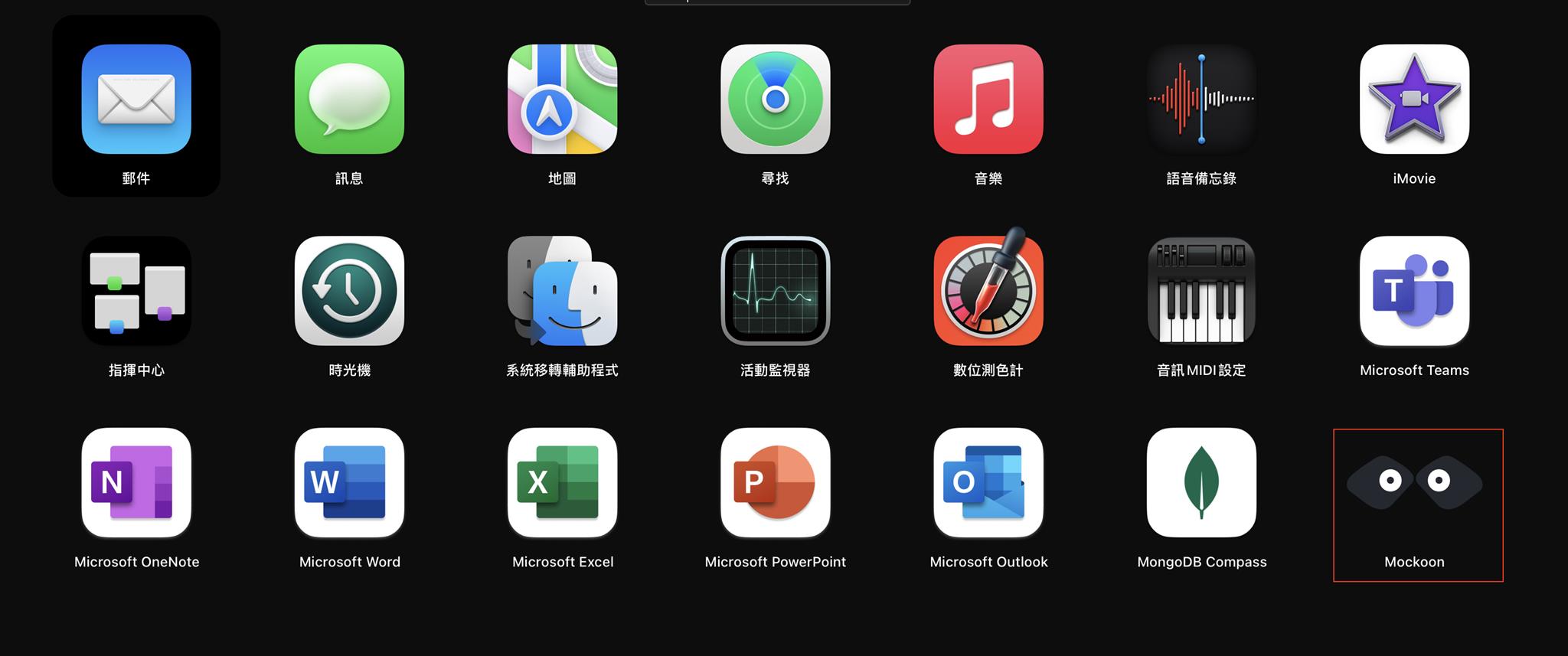Launch 語音備忘錄 Voice Memos
This screenshot has height=656, width=1568.
pos(1200,100)
